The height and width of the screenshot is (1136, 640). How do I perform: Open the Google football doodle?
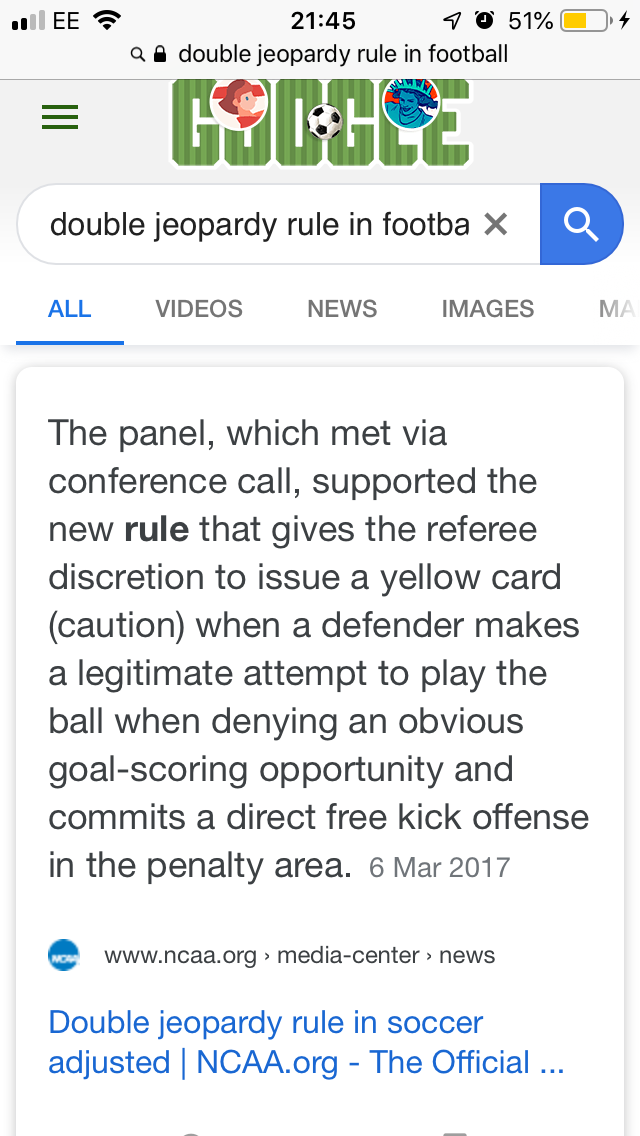(x=321, y=123)
